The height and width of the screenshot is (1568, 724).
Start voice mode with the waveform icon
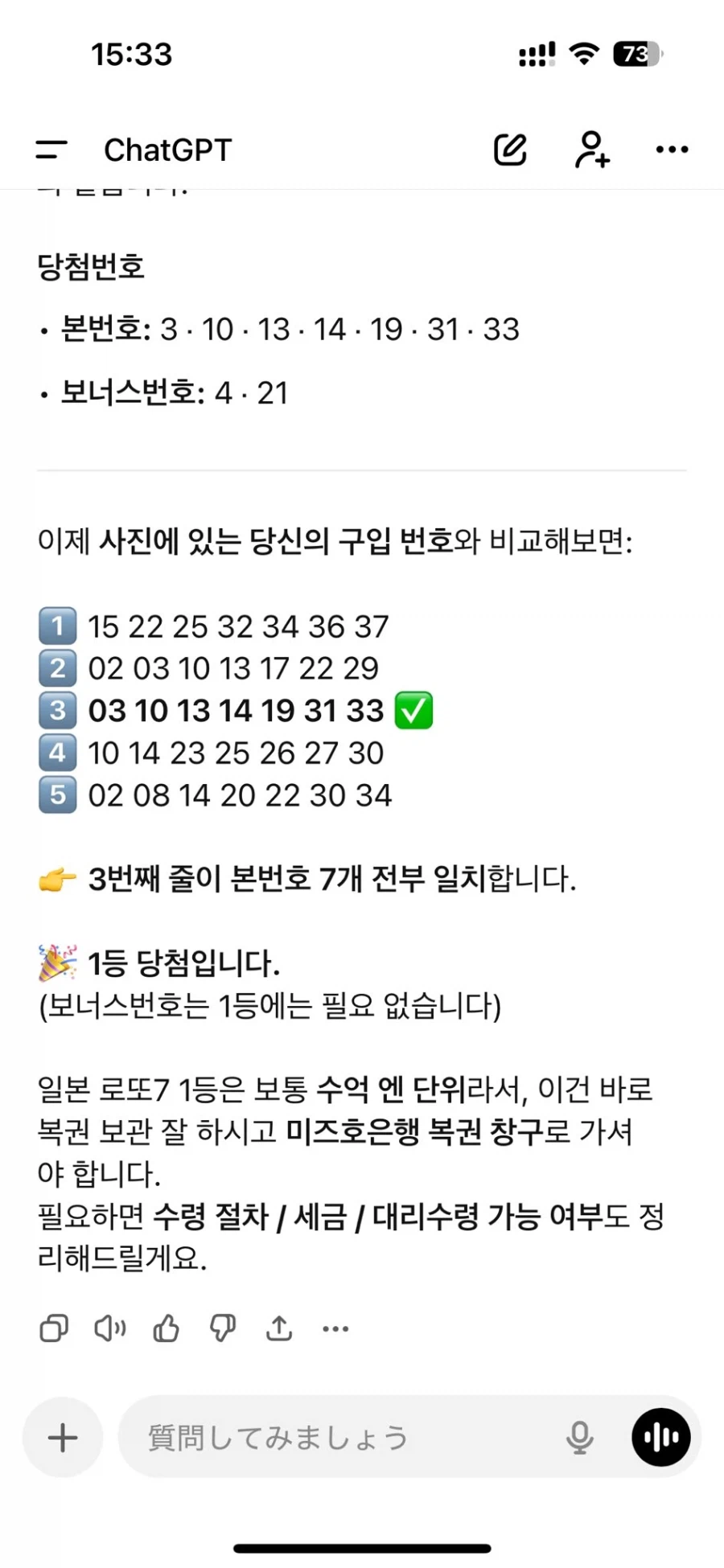(x=660, y=1439)
